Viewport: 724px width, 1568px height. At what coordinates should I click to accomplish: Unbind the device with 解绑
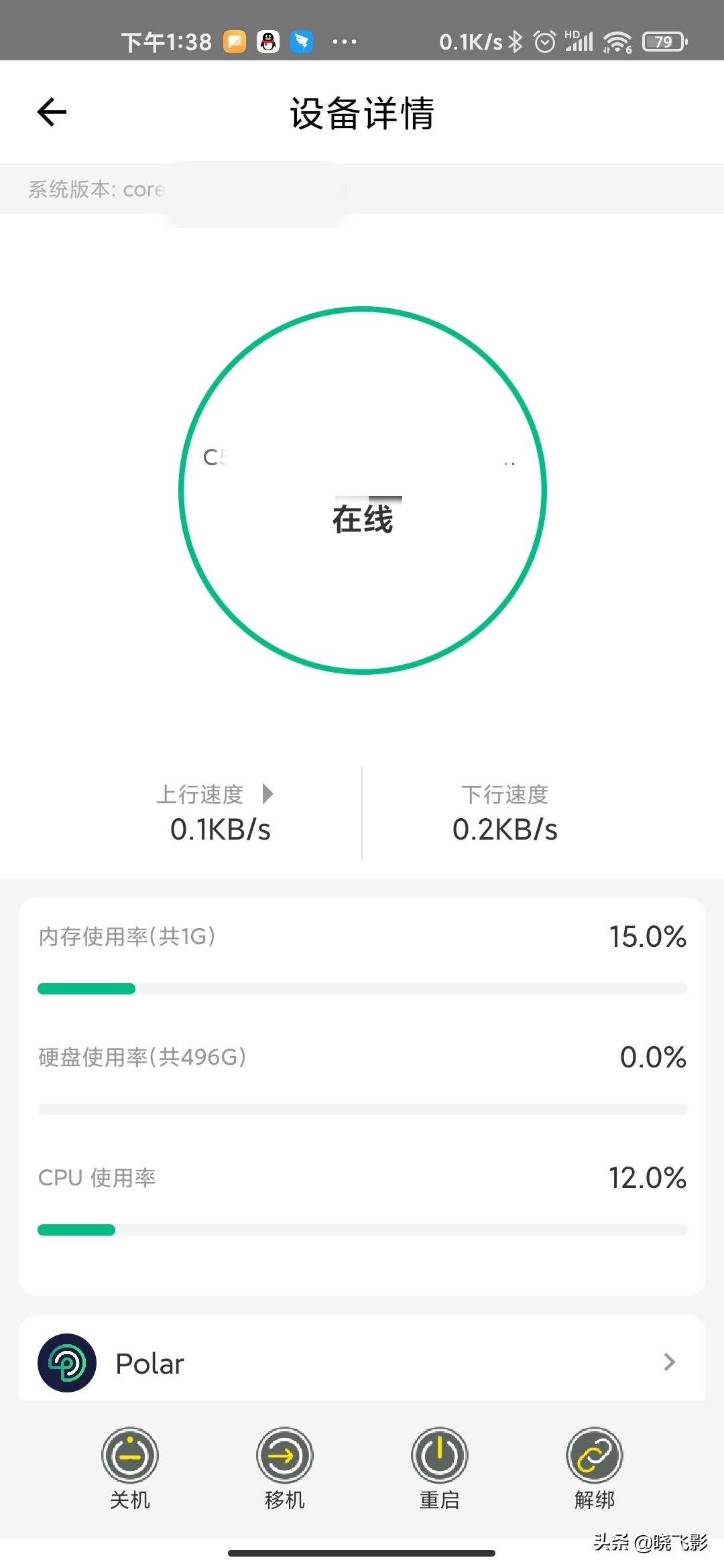point(594,1455)
